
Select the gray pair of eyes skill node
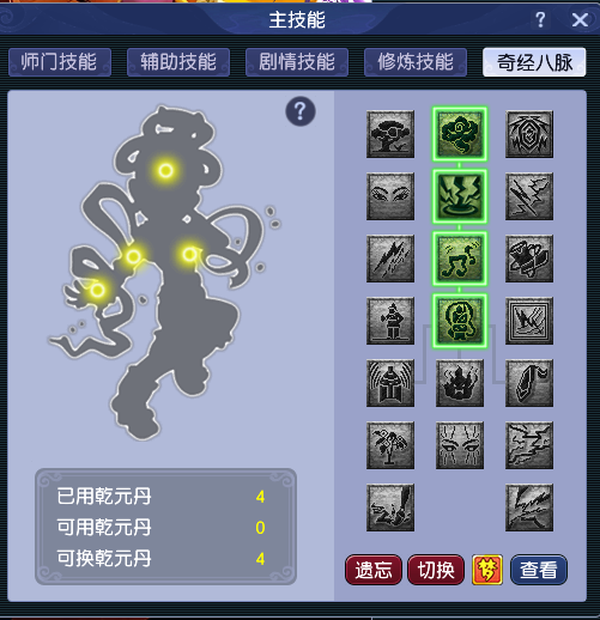point(390,196)
